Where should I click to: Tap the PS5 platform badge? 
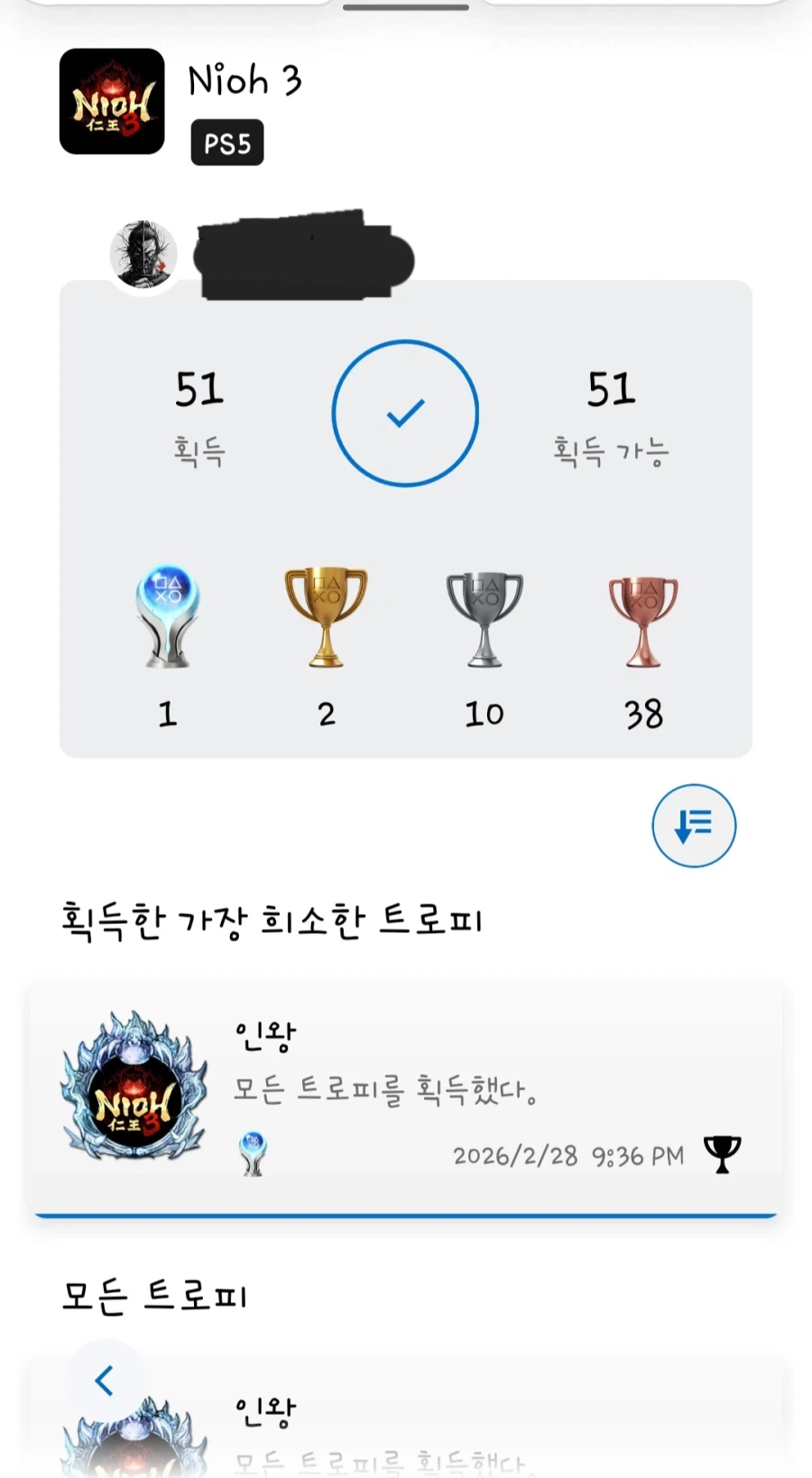(226, 143)
